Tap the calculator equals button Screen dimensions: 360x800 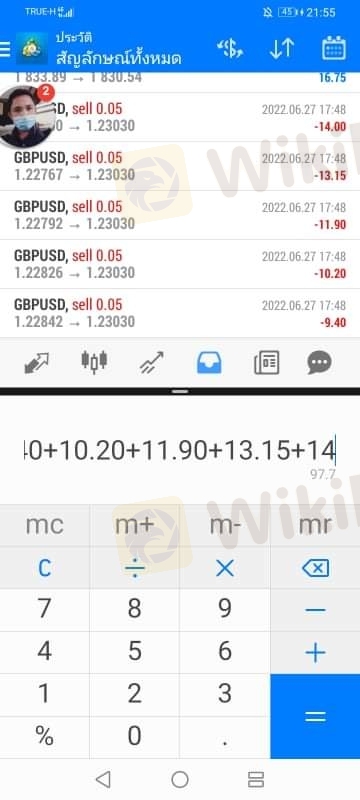click(315, 716)
